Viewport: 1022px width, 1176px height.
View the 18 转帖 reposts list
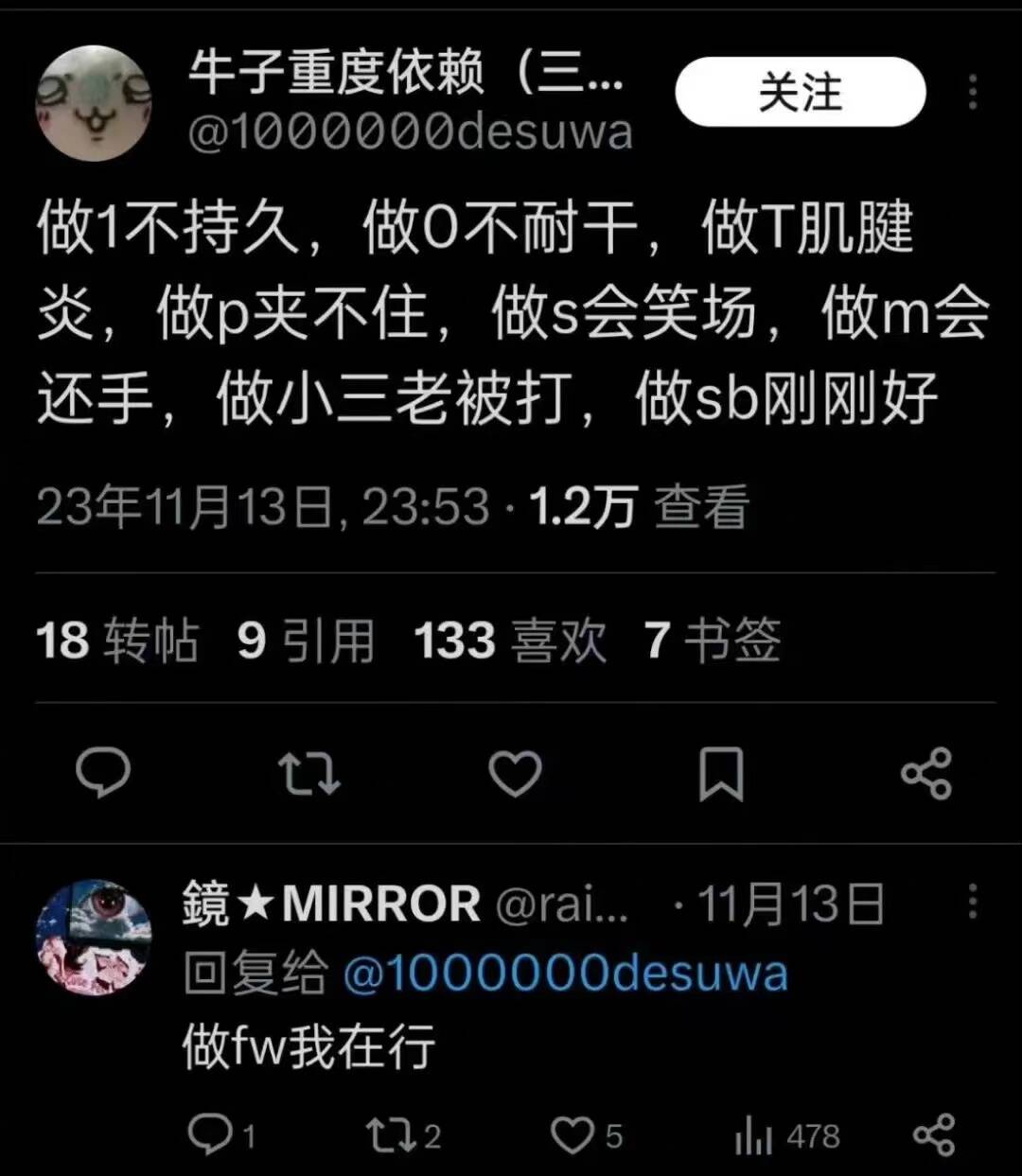click(117, 640)
